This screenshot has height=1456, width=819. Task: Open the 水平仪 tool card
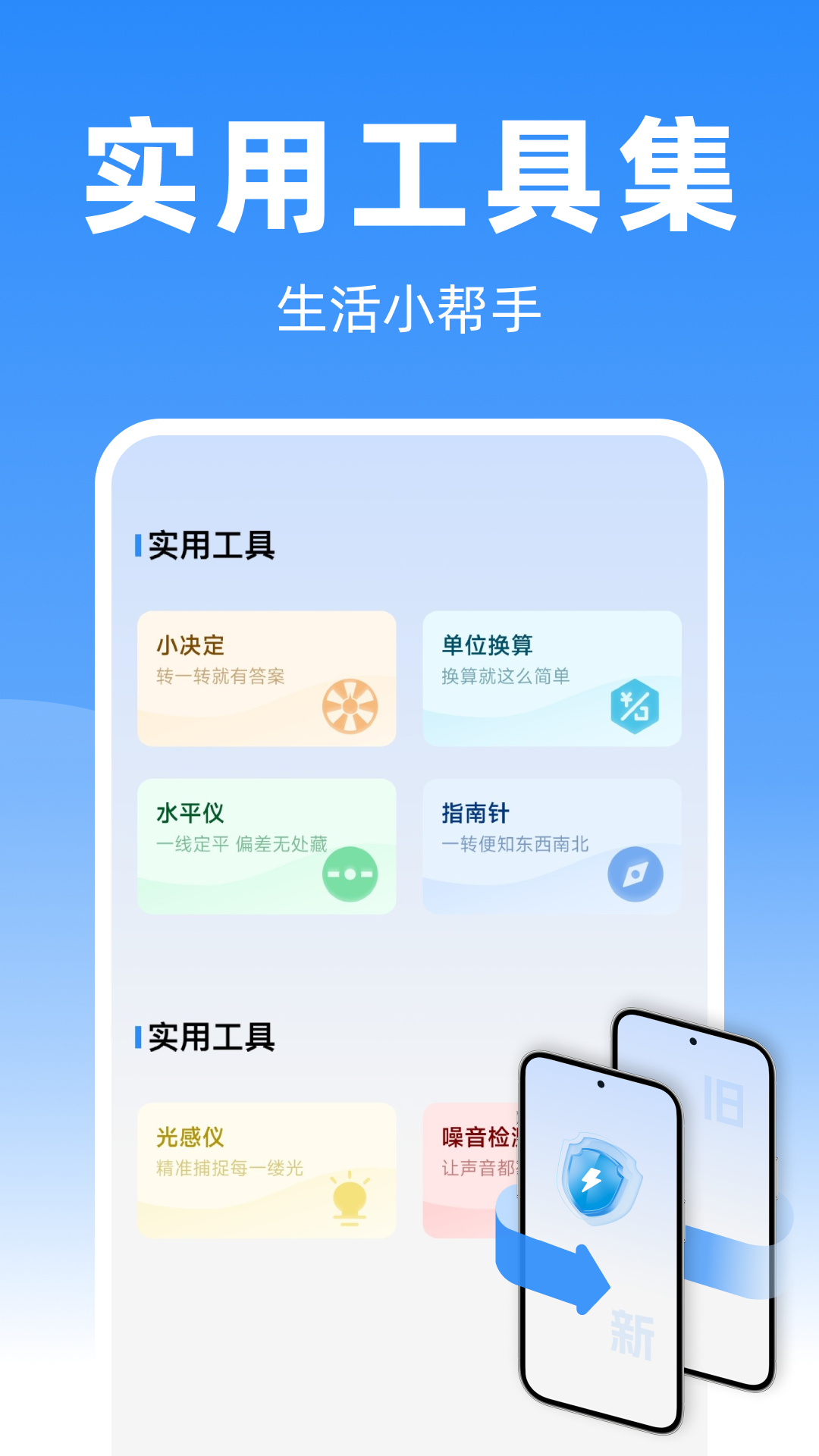coord(265,847)
